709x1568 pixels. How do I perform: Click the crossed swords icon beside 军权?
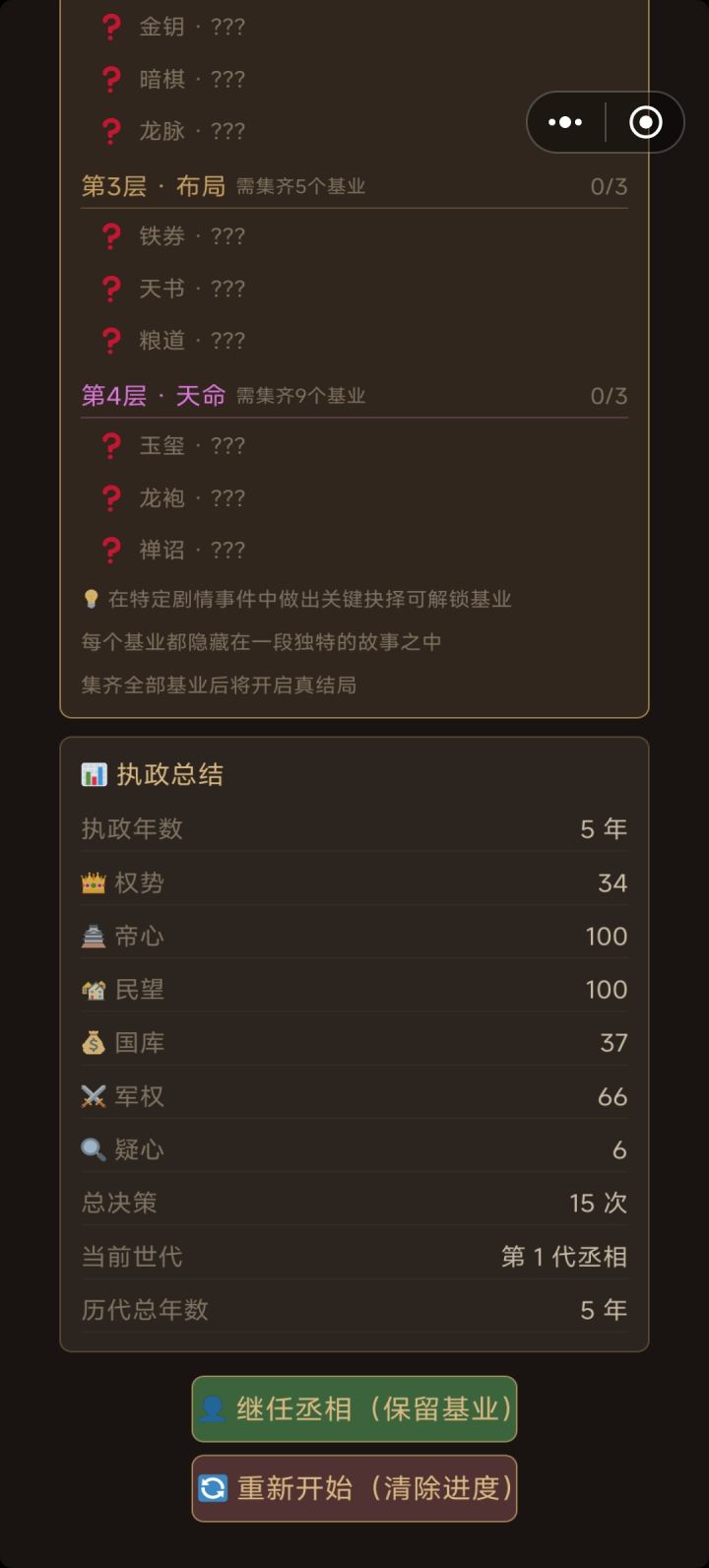click(92, 1095)
